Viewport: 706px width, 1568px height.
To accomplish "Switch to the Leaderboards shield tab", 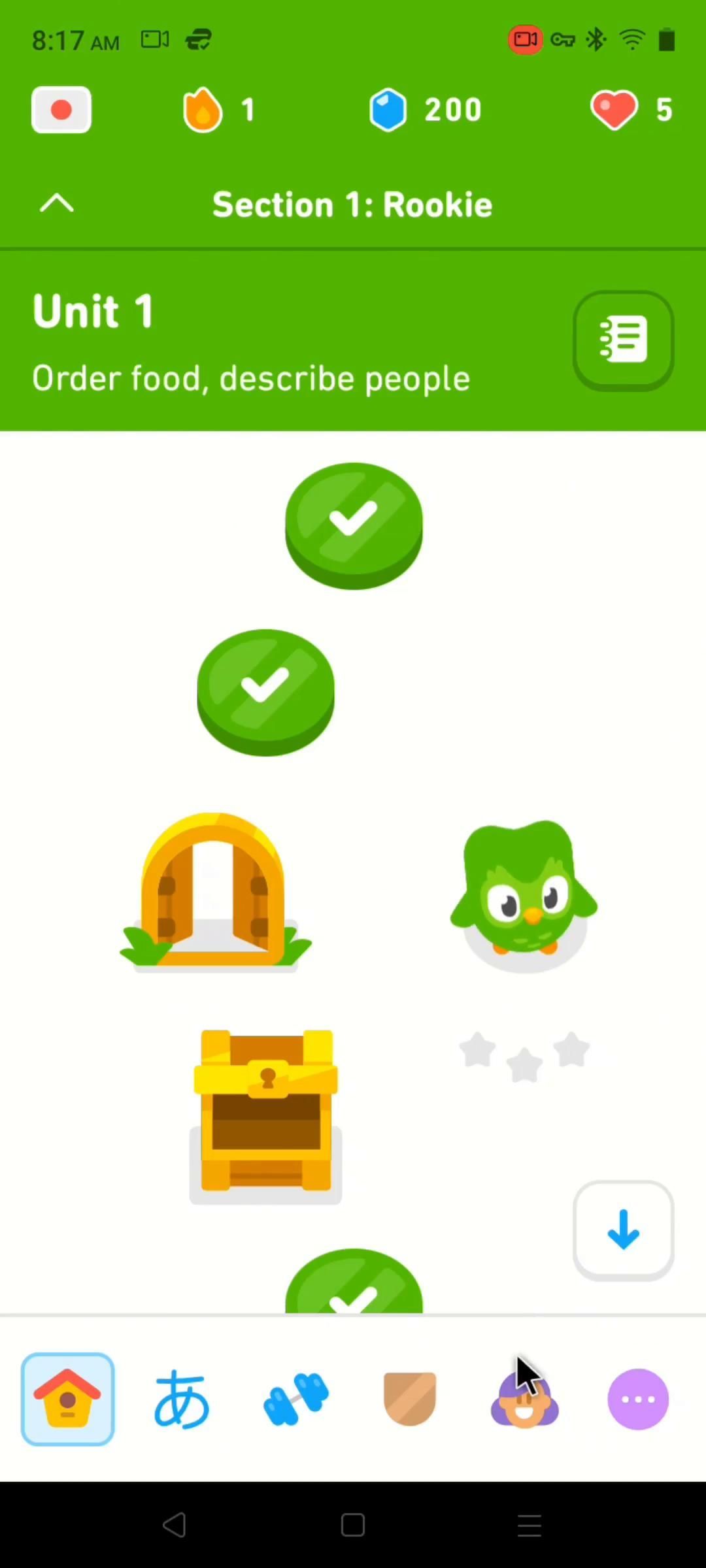I will 410,1399.
